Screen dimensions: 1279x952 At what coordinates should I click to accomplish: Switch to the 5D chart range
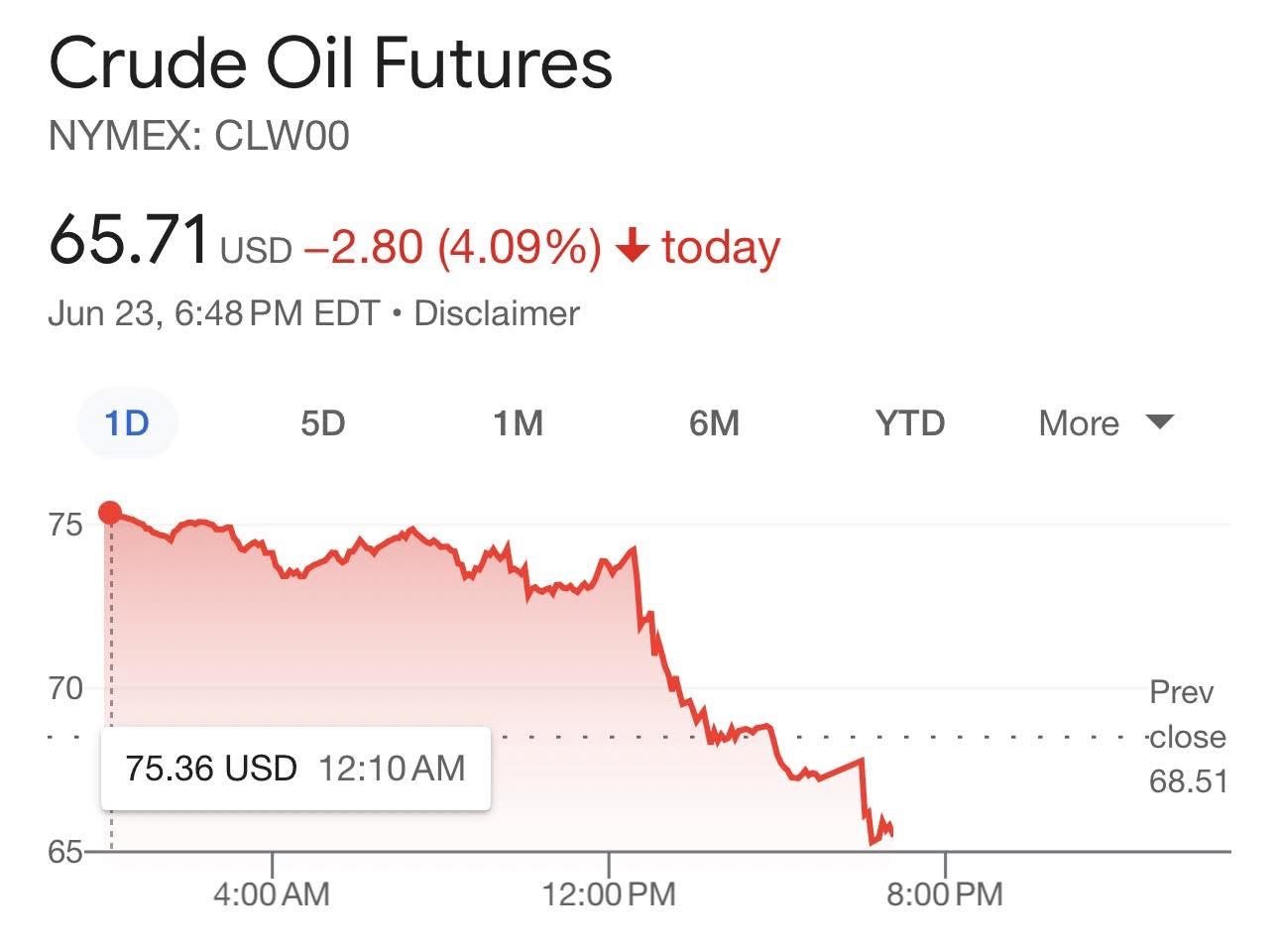coord(322,423)
